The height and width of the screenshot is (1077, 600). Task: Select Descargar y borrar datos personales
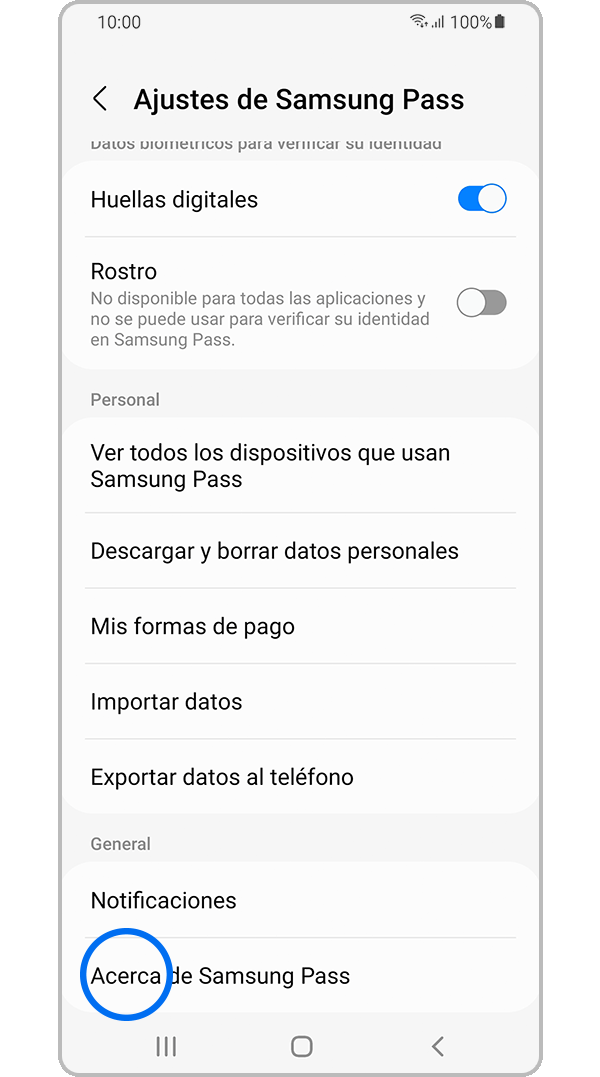[x=275, y=551]
